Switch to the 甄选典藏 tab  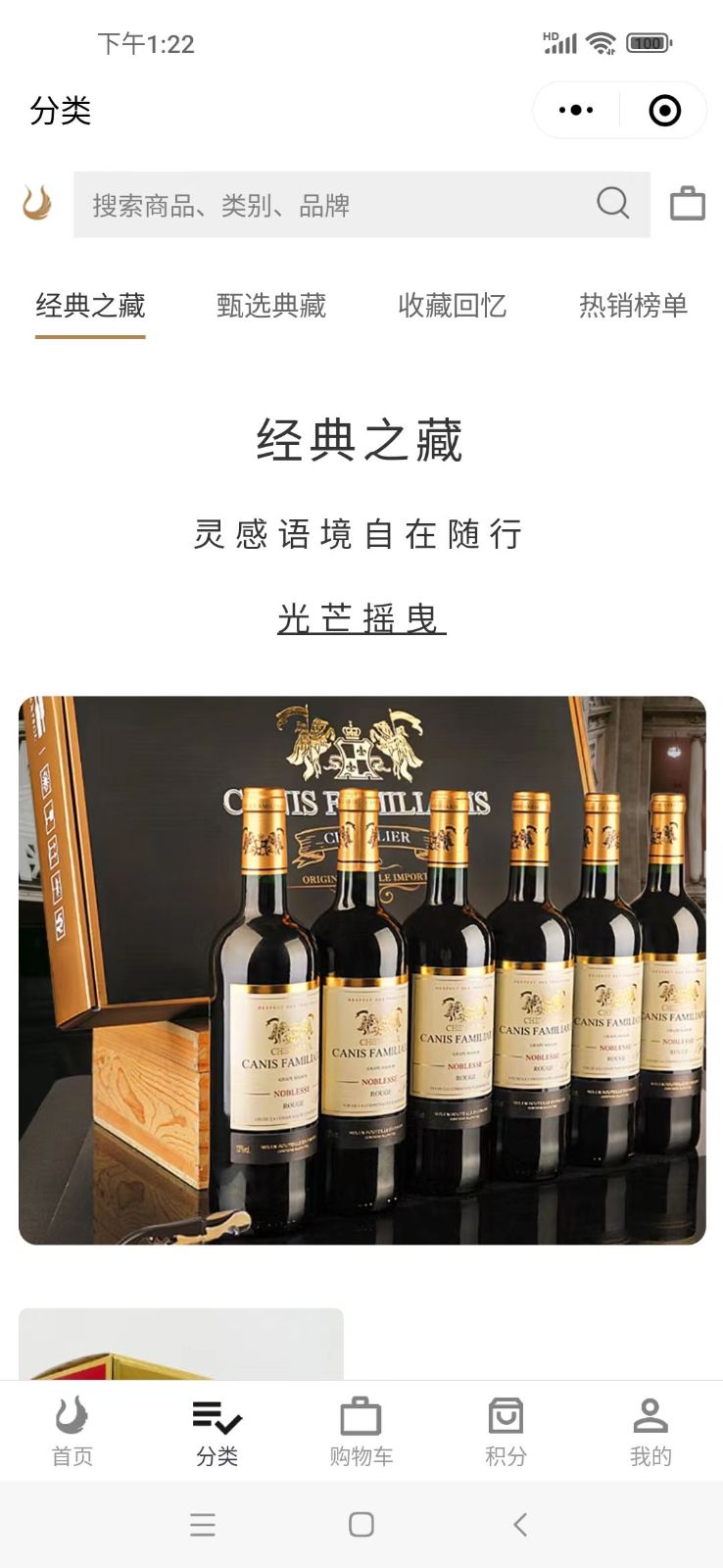tap(271, 306)
